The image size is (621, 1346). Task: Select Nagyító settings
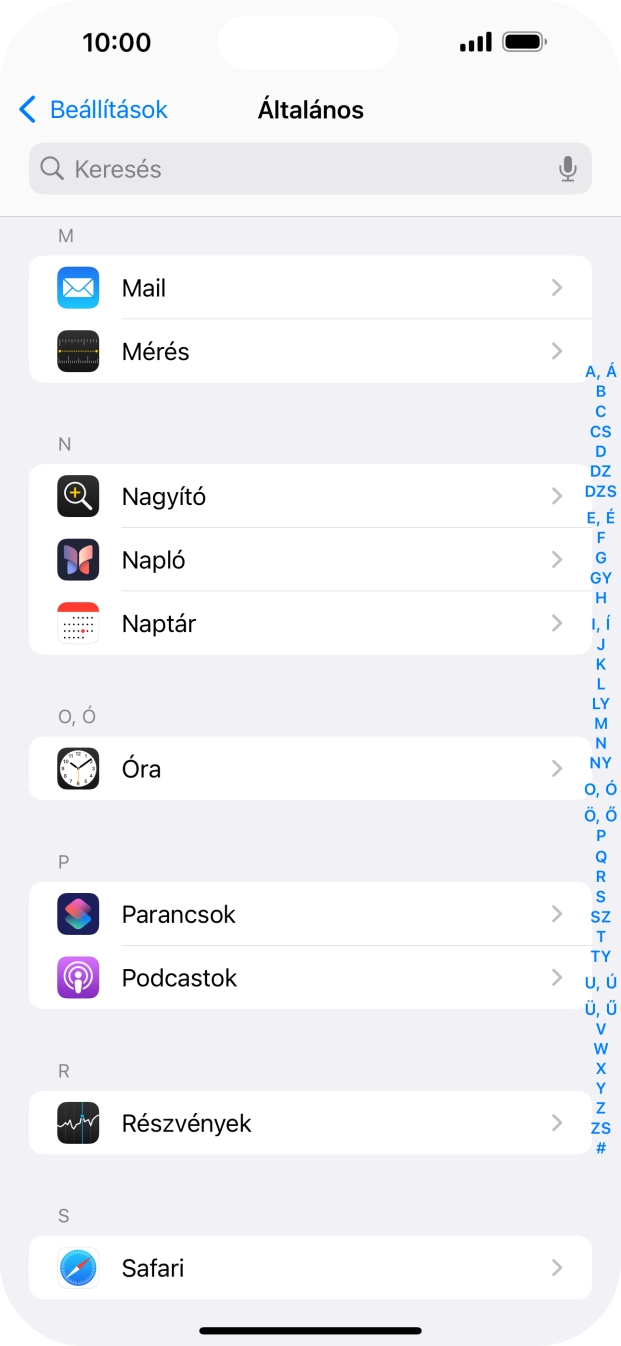(310, 496)
